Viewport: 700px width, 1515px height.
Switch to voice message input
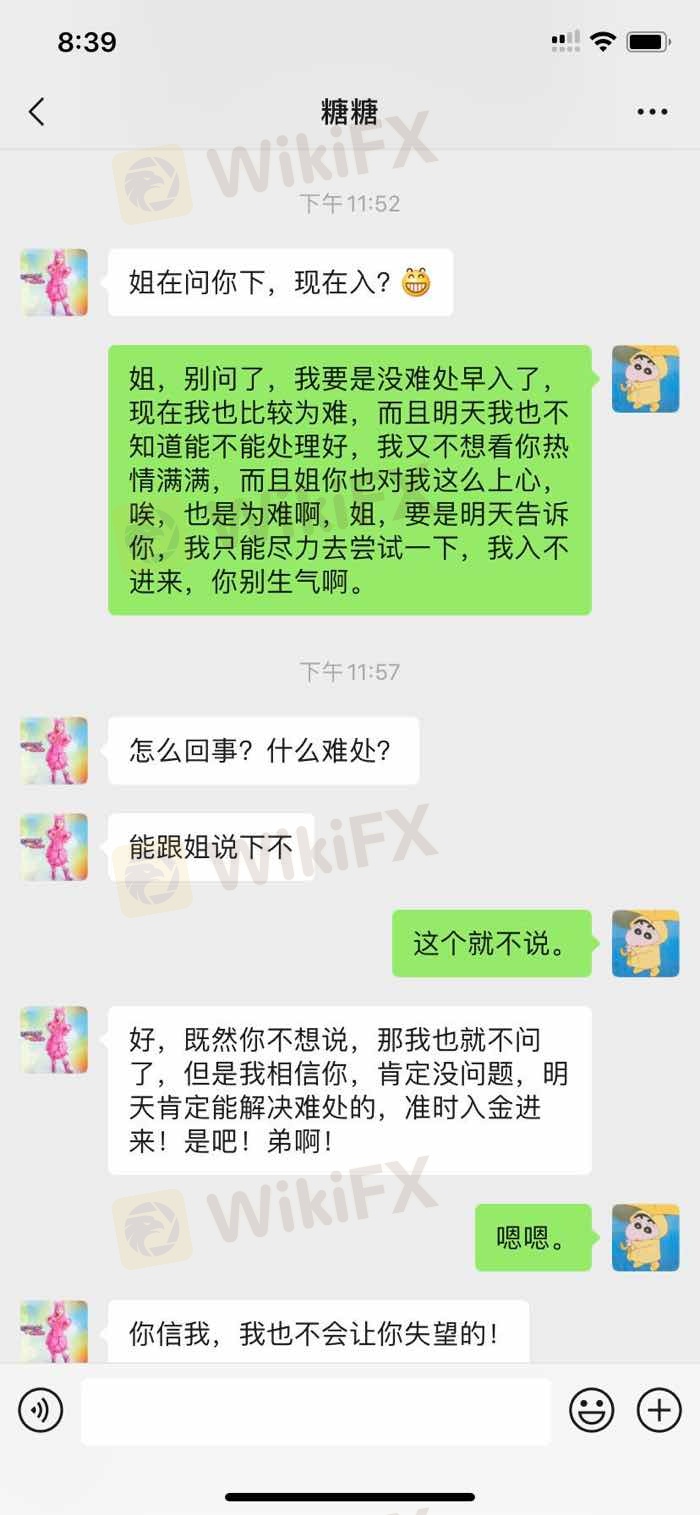tap(41, 1411)
